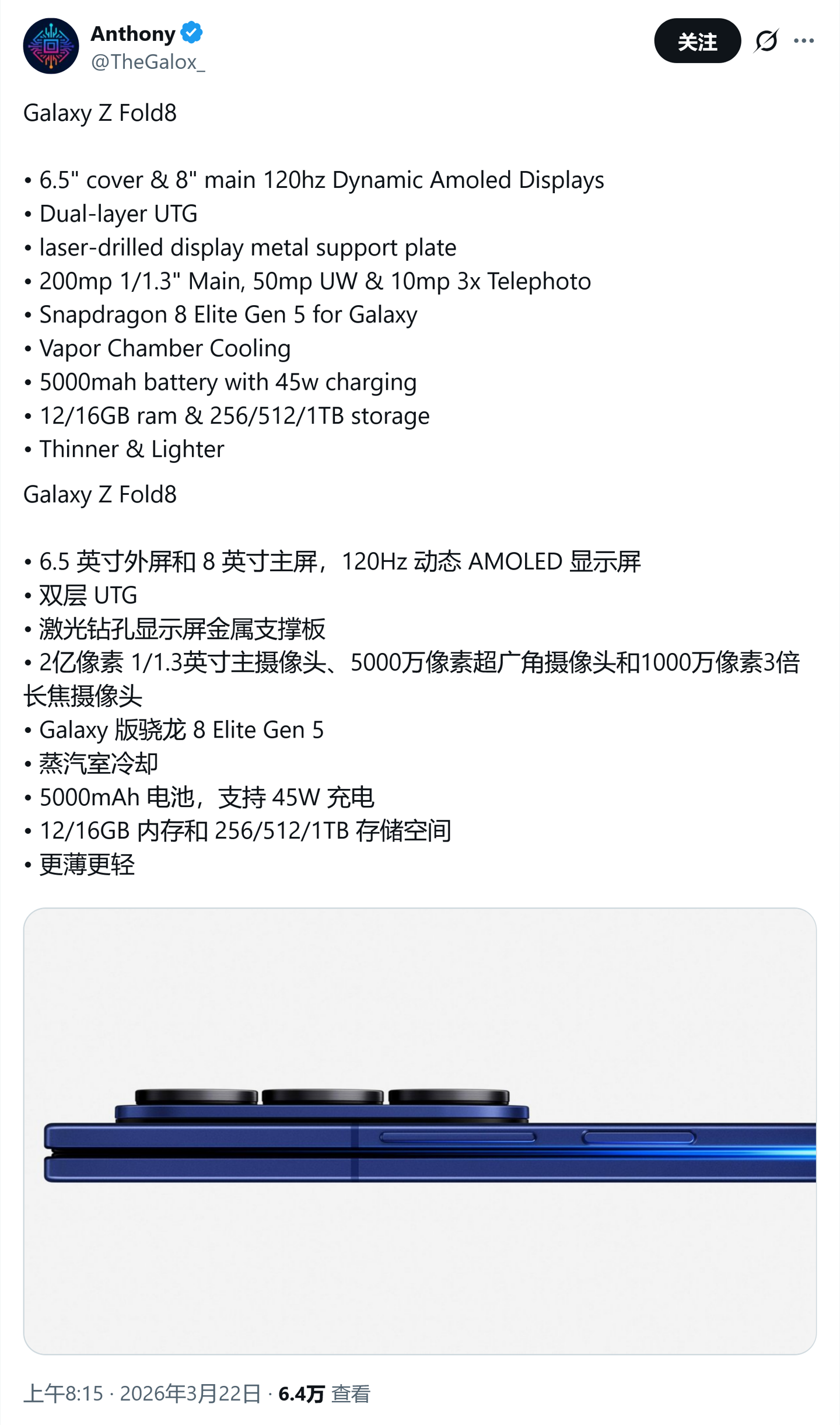Open the three-dot overflow dropdown
This screenshot has width=840, height=1425.
pos(803,41)
